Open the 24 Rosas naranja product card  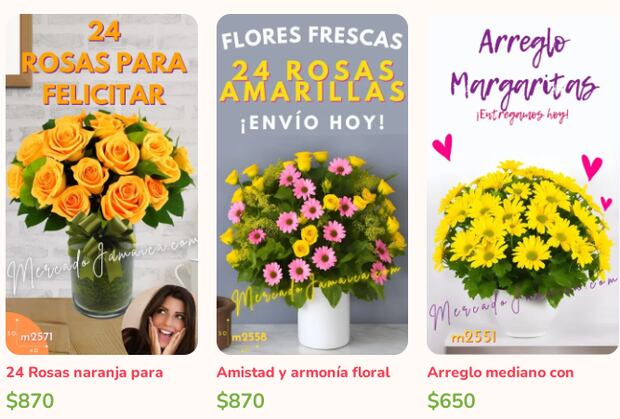pos(101,185)
